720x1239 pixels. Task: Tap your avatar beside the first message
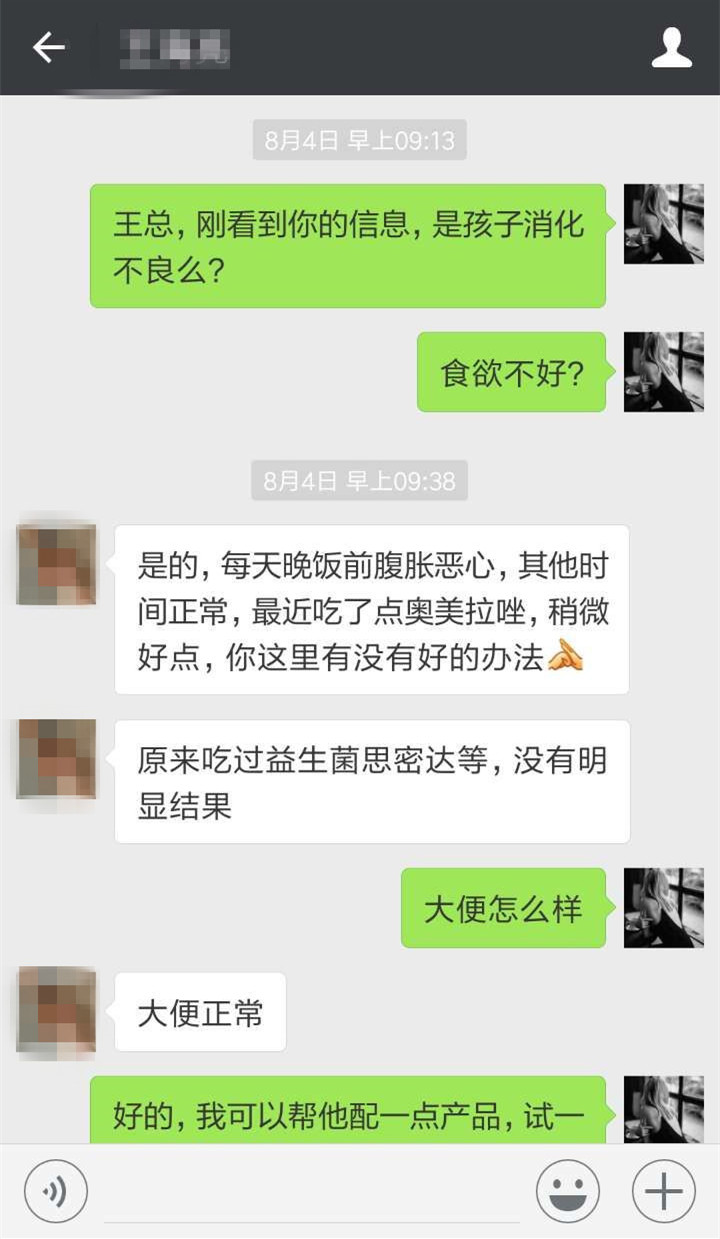pyautogui.click(x=663, y=224)
